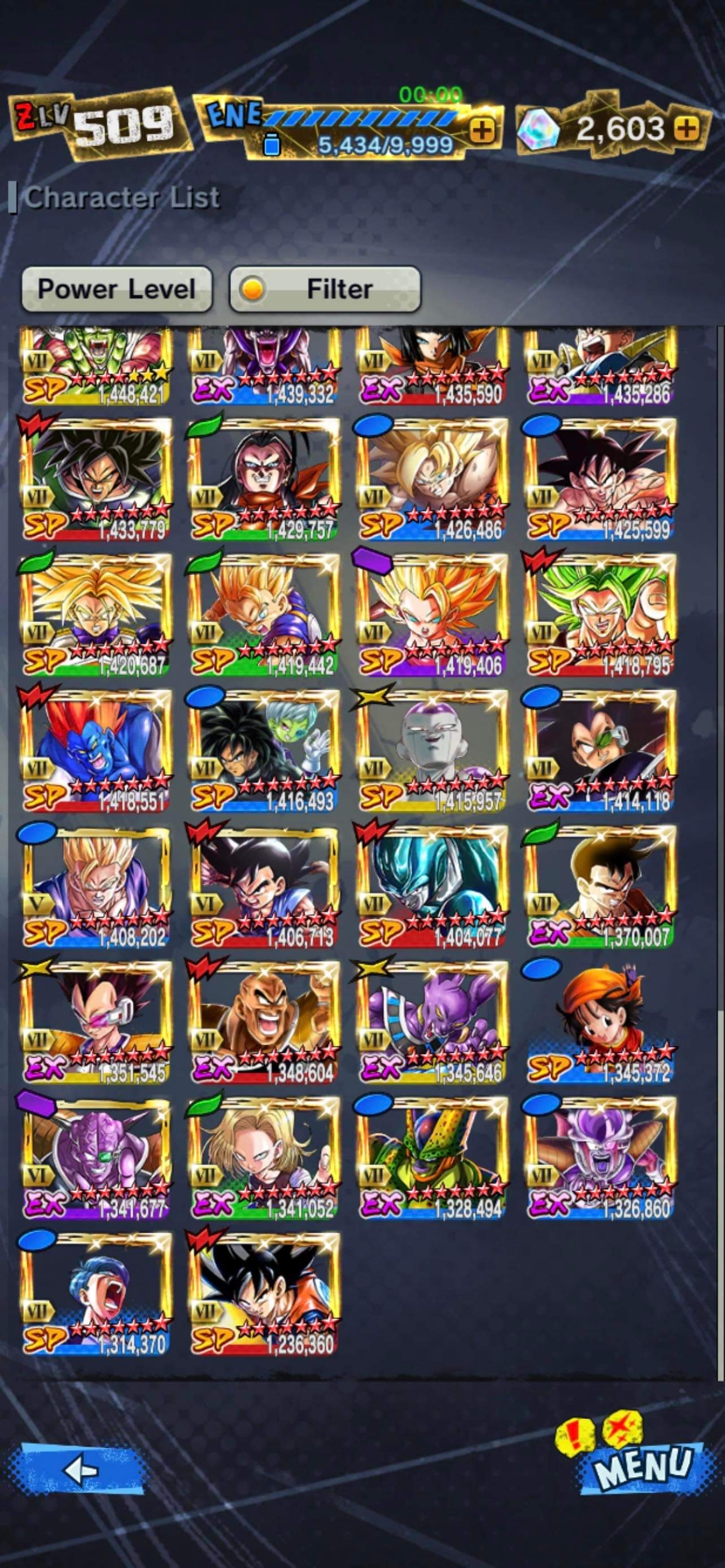This screenshot has height=1568, width=725.
Task: Open the Filter button
Action: pyautogui.click(x=325, y=289)
